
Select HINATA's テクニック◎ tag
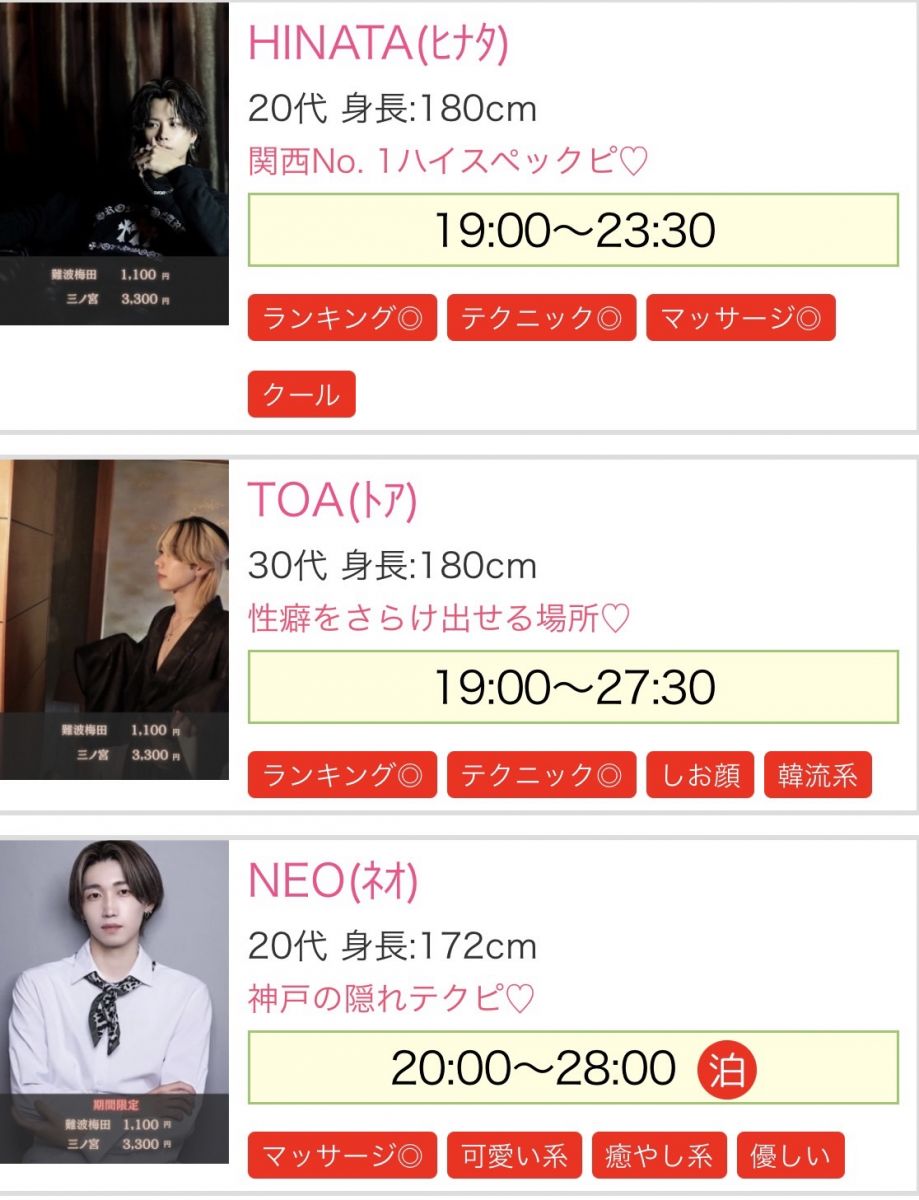coord(541,318)
